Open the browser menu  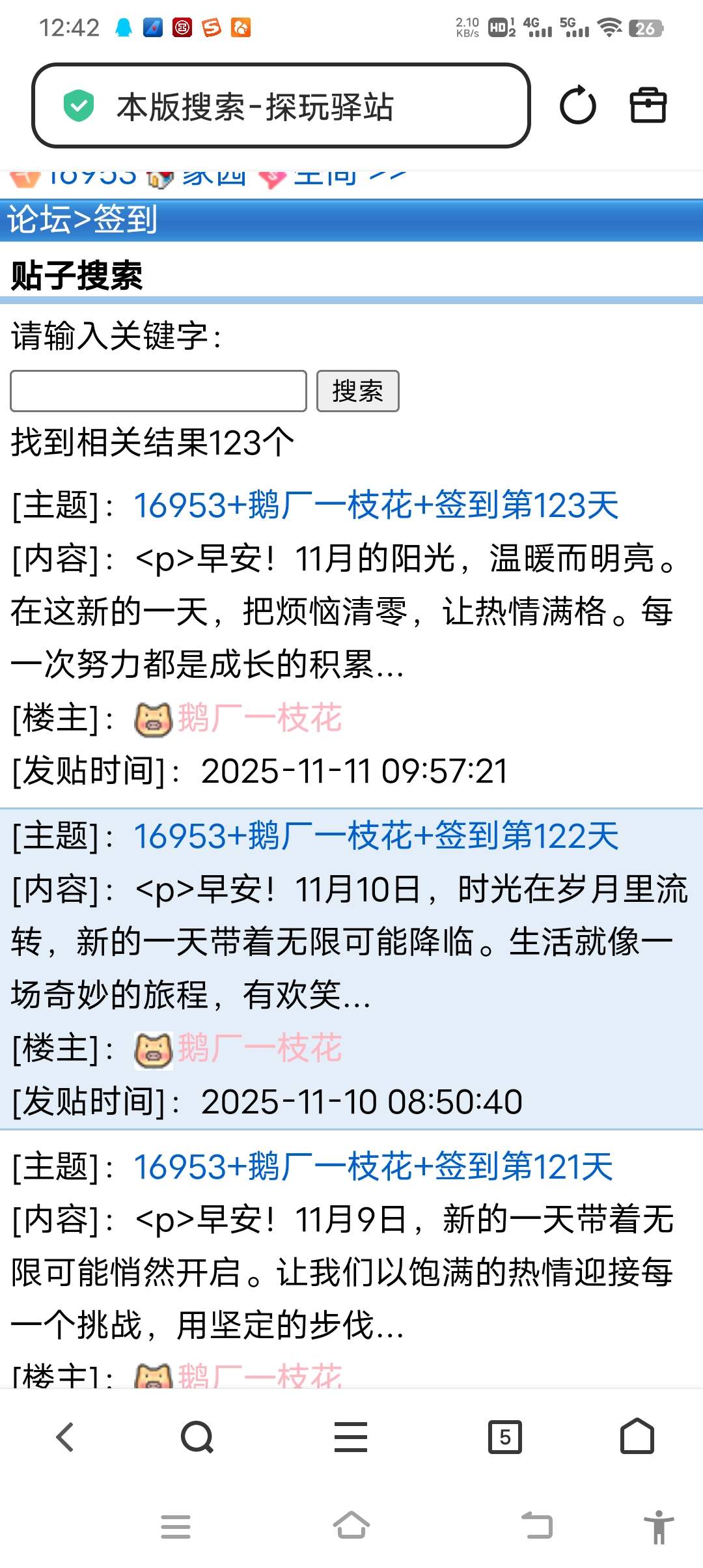coord(351,1436)
